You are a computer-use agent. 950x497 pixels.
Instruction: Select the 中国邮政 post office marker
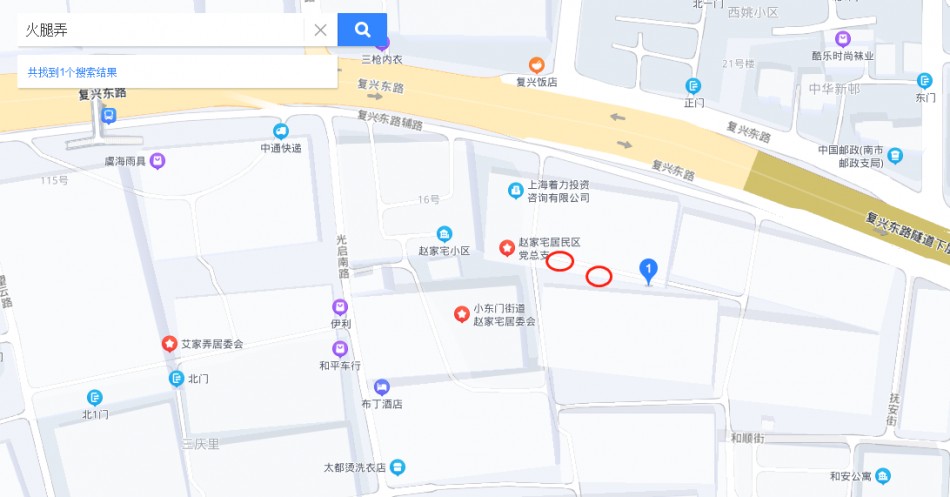coord(895,155)
